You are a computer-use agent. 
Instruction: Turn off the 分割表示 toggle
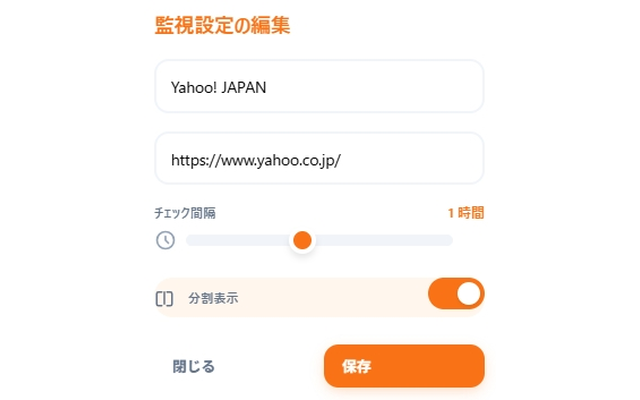456,295
